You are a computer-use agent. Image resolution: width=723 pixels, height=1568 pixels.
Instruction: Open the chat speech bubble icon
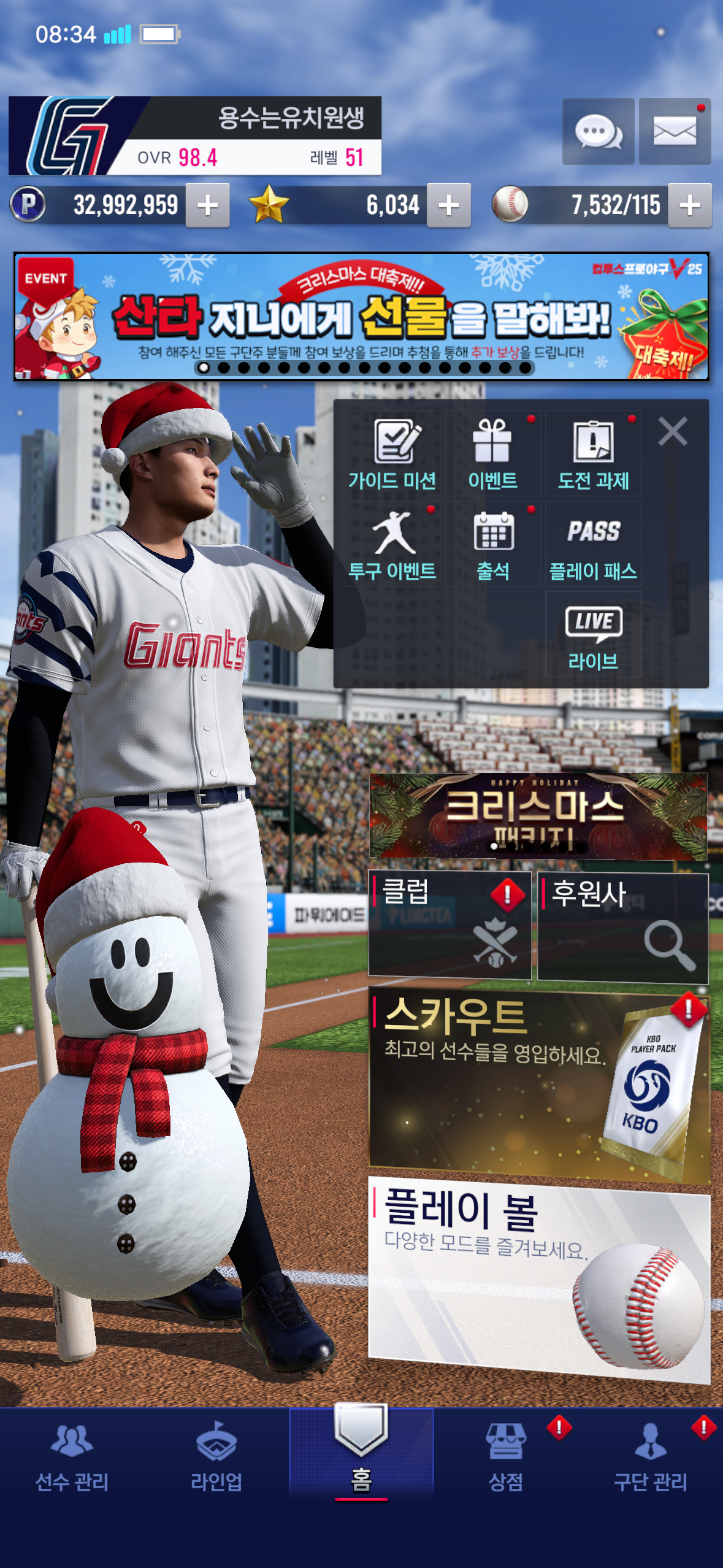point(598,131)
